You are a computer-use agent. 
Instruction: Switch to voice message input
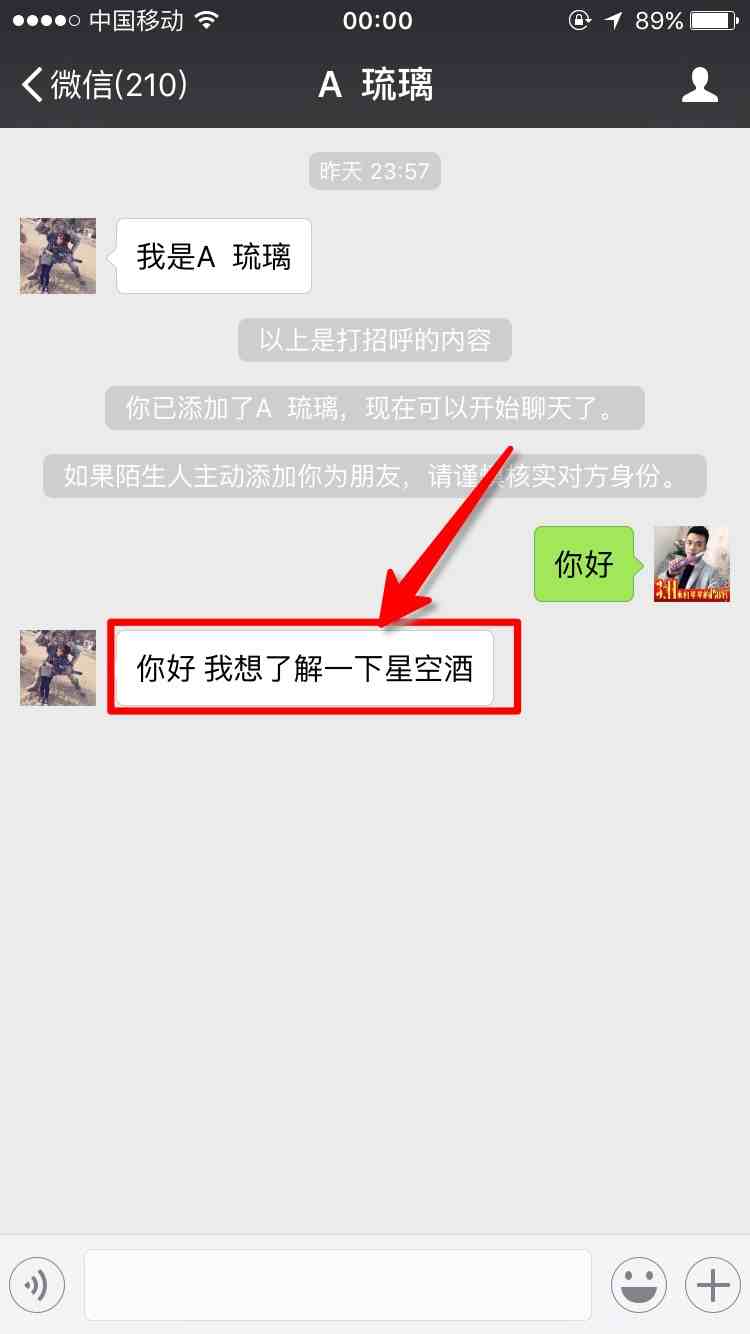(37, 1285)
